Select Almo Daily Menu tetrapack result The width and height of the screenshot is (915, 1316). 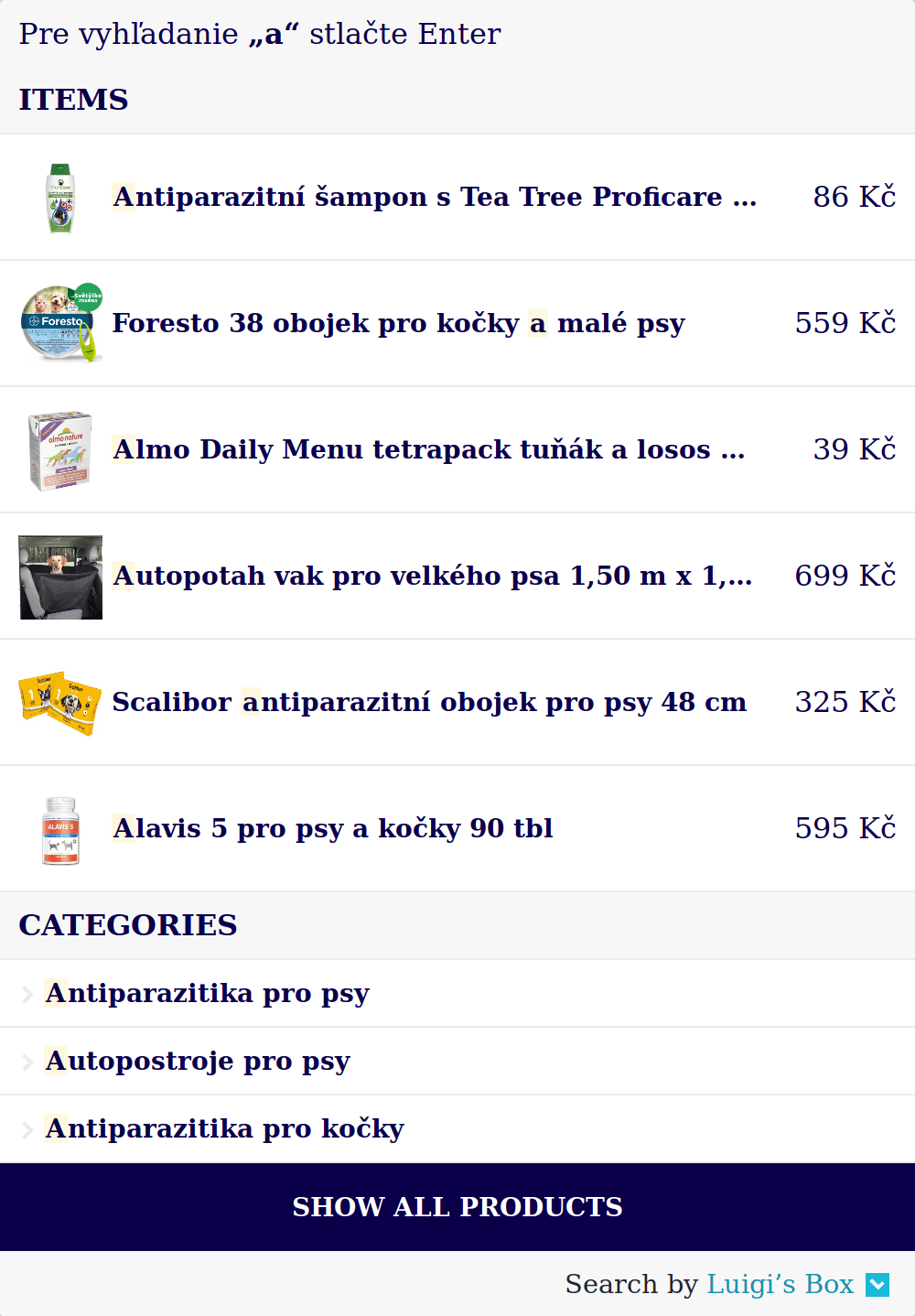click(428, 449)
